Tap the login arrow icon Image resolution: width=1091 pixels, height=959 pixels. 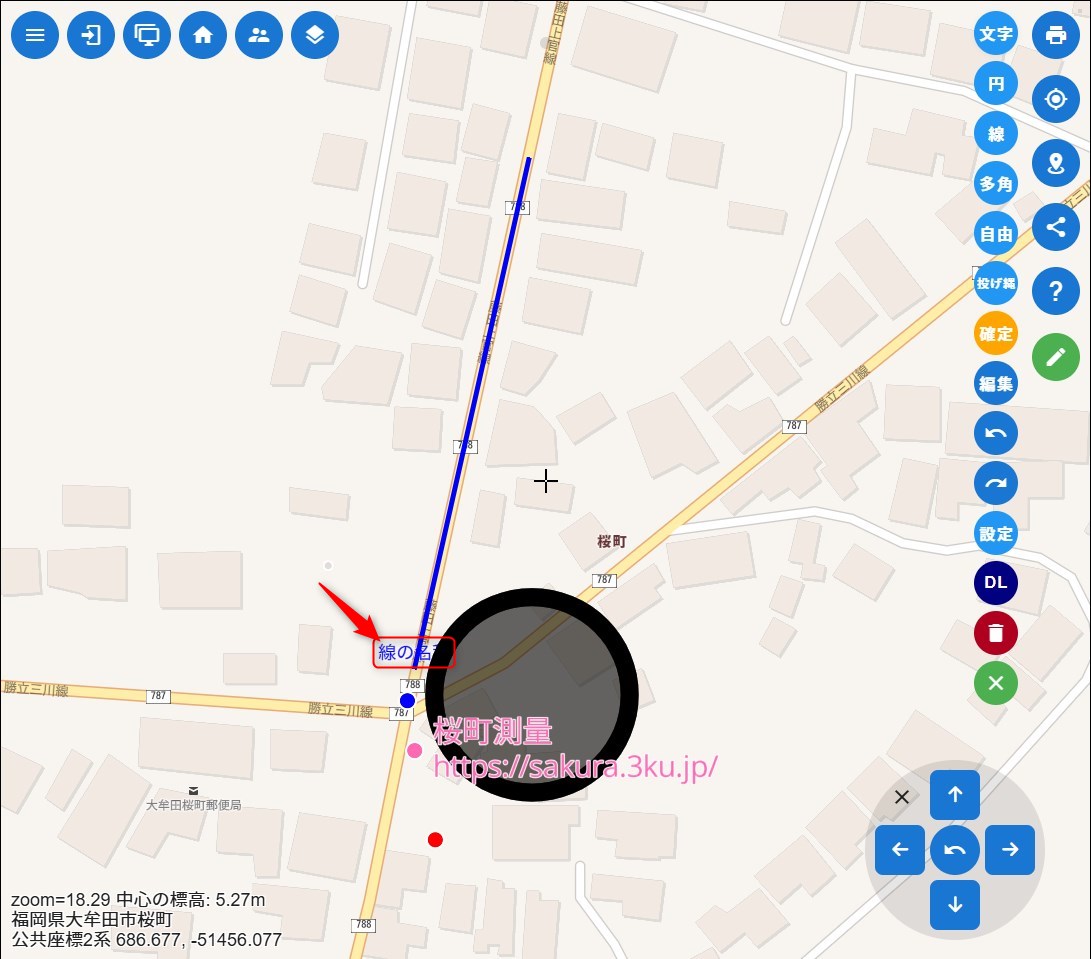91,35
